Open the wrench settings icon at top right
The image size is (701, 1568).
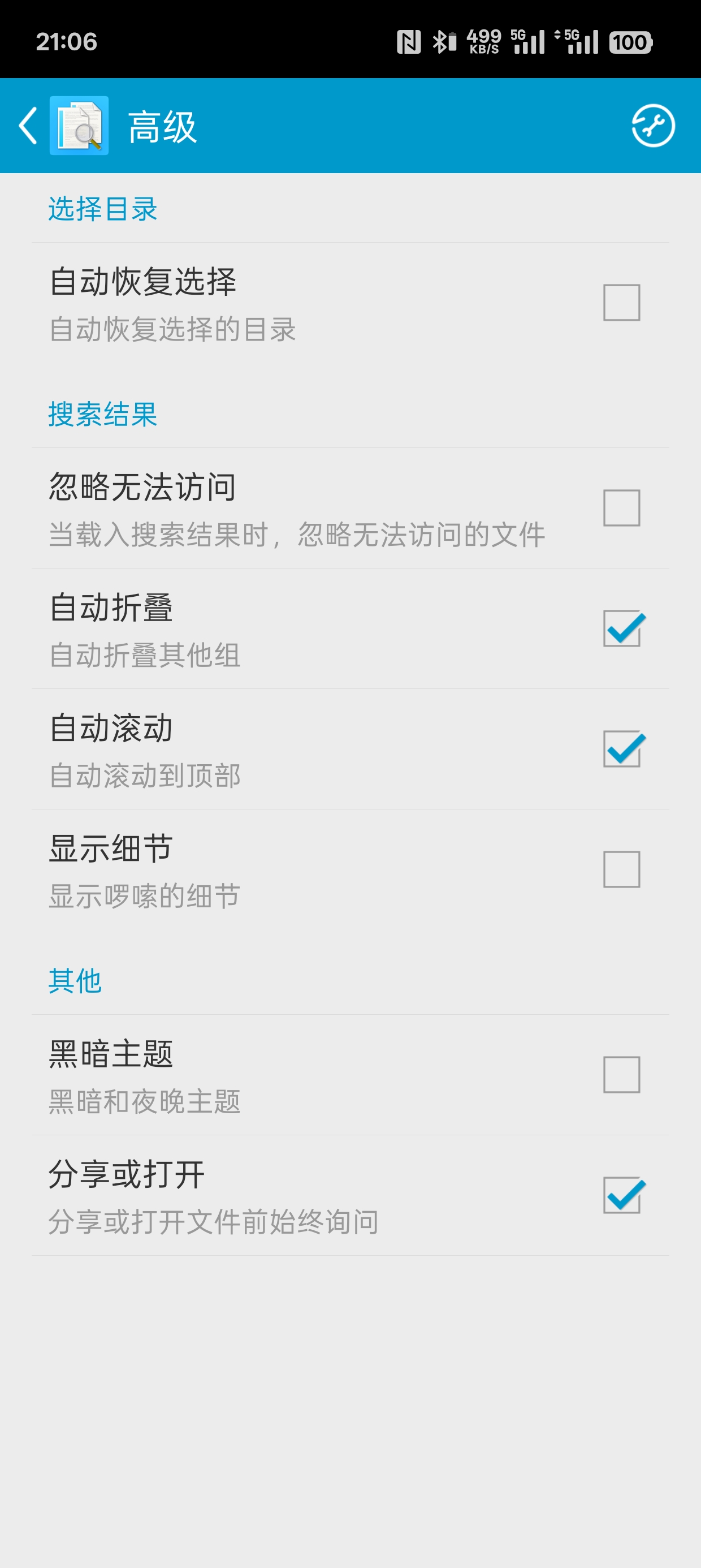652,125
